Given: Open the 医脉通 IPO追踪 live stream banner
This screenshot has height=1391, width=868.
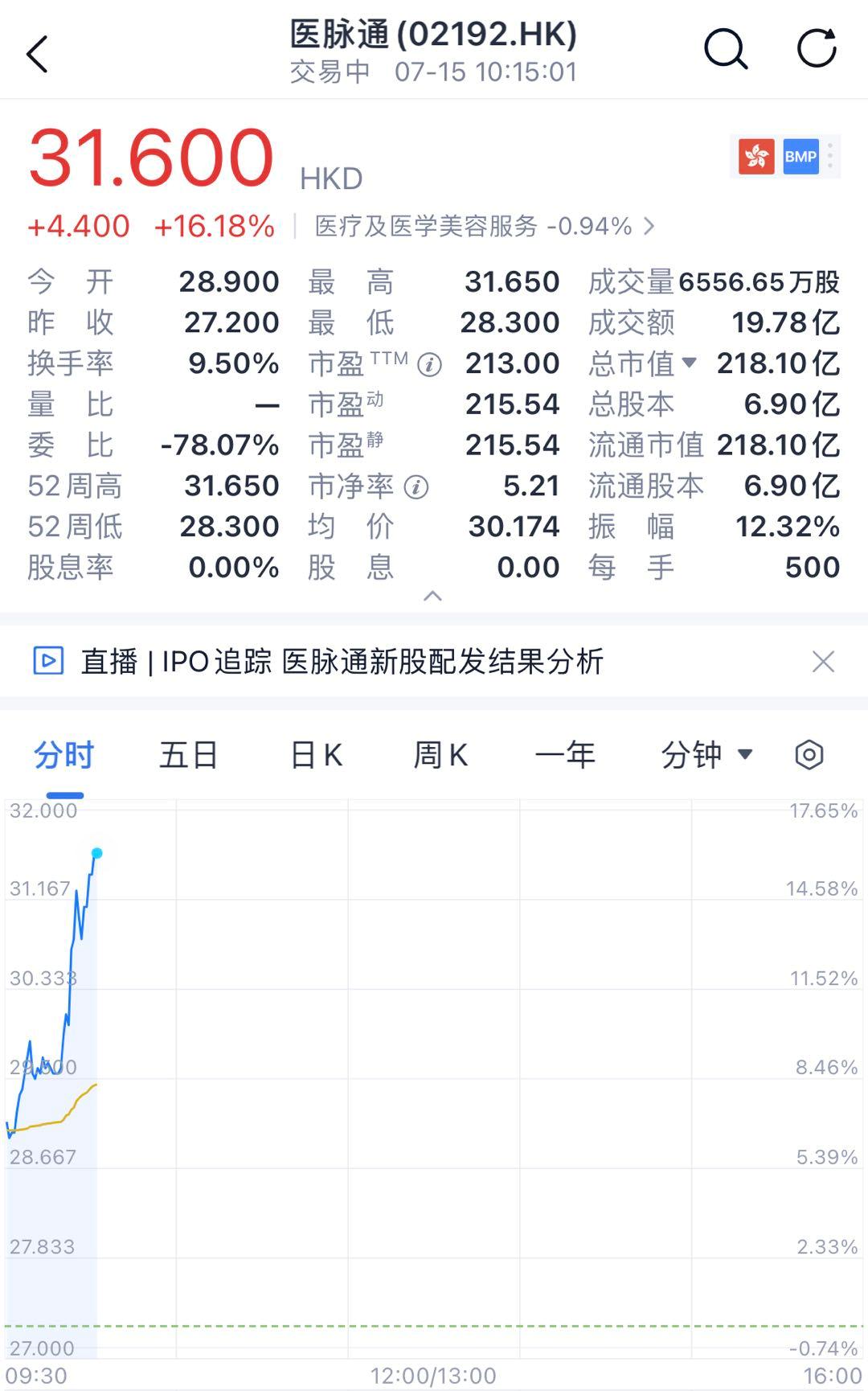Looking at the screenshot, I should pos(342,662).
